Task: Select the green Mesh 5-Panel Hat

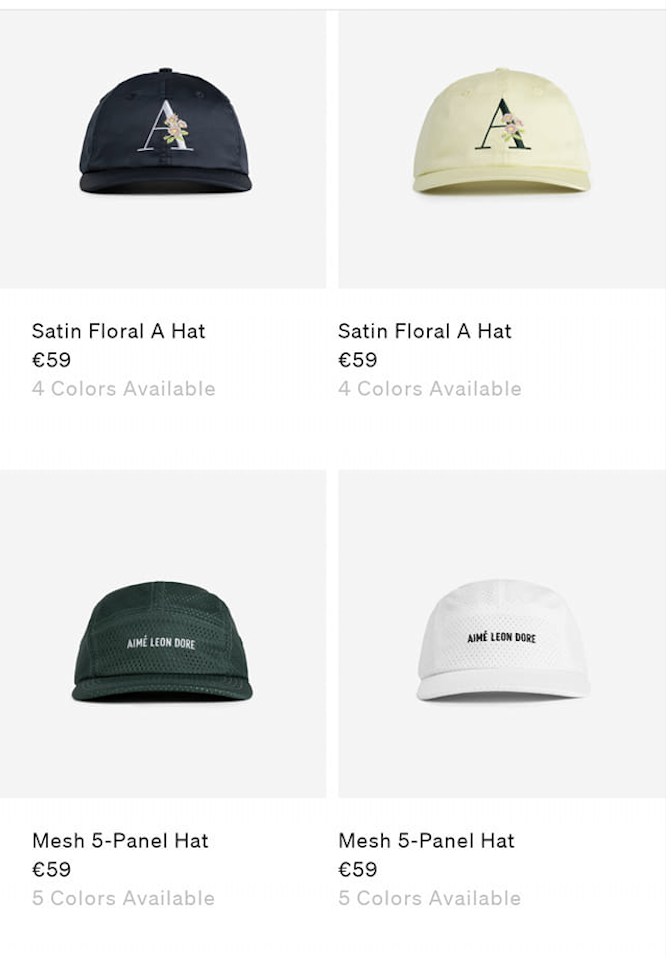Action: [162, 641]
